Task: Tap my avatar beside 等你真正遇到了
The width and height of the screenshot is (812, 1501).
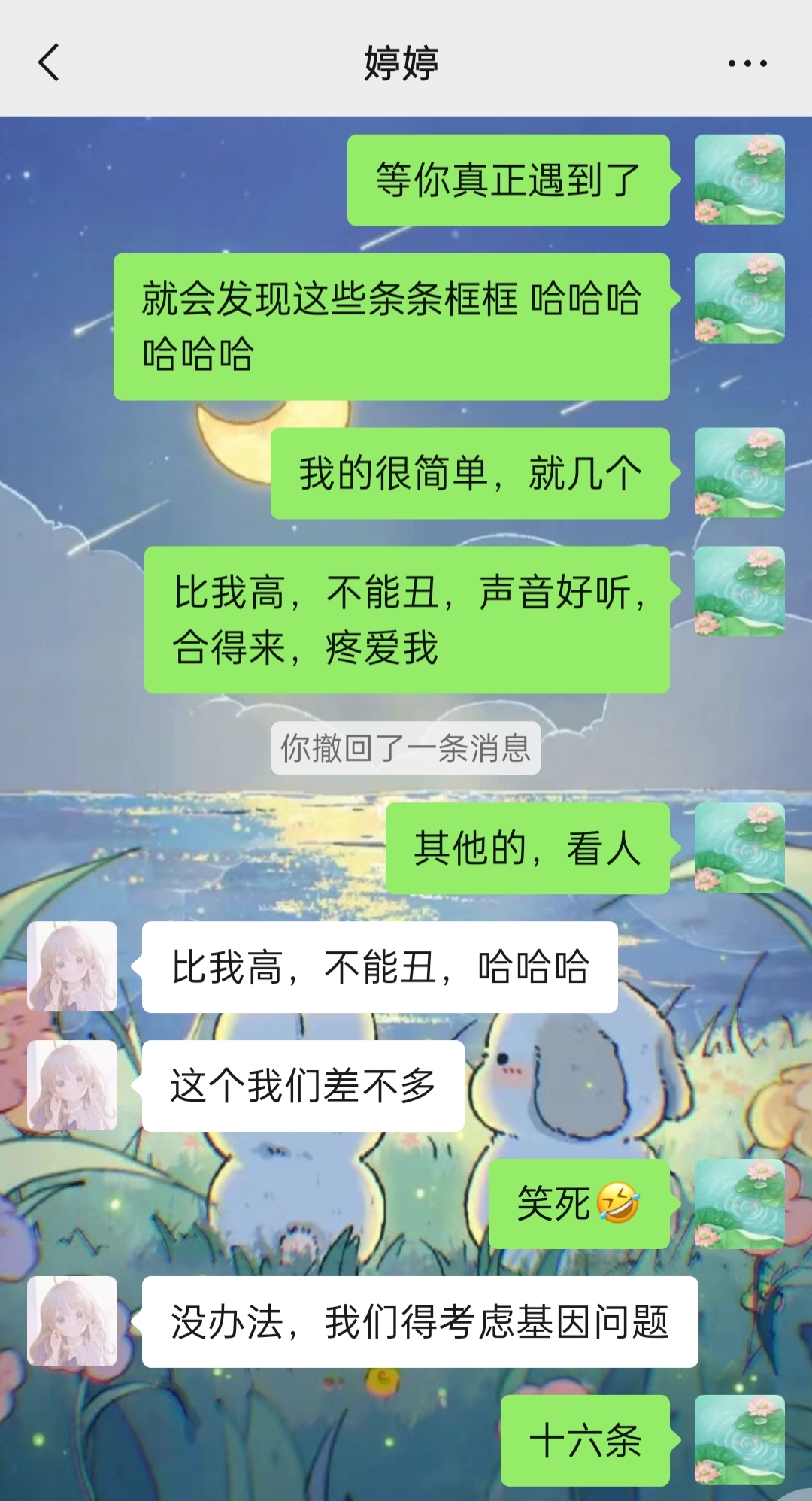Action: [x=739, y=180]
